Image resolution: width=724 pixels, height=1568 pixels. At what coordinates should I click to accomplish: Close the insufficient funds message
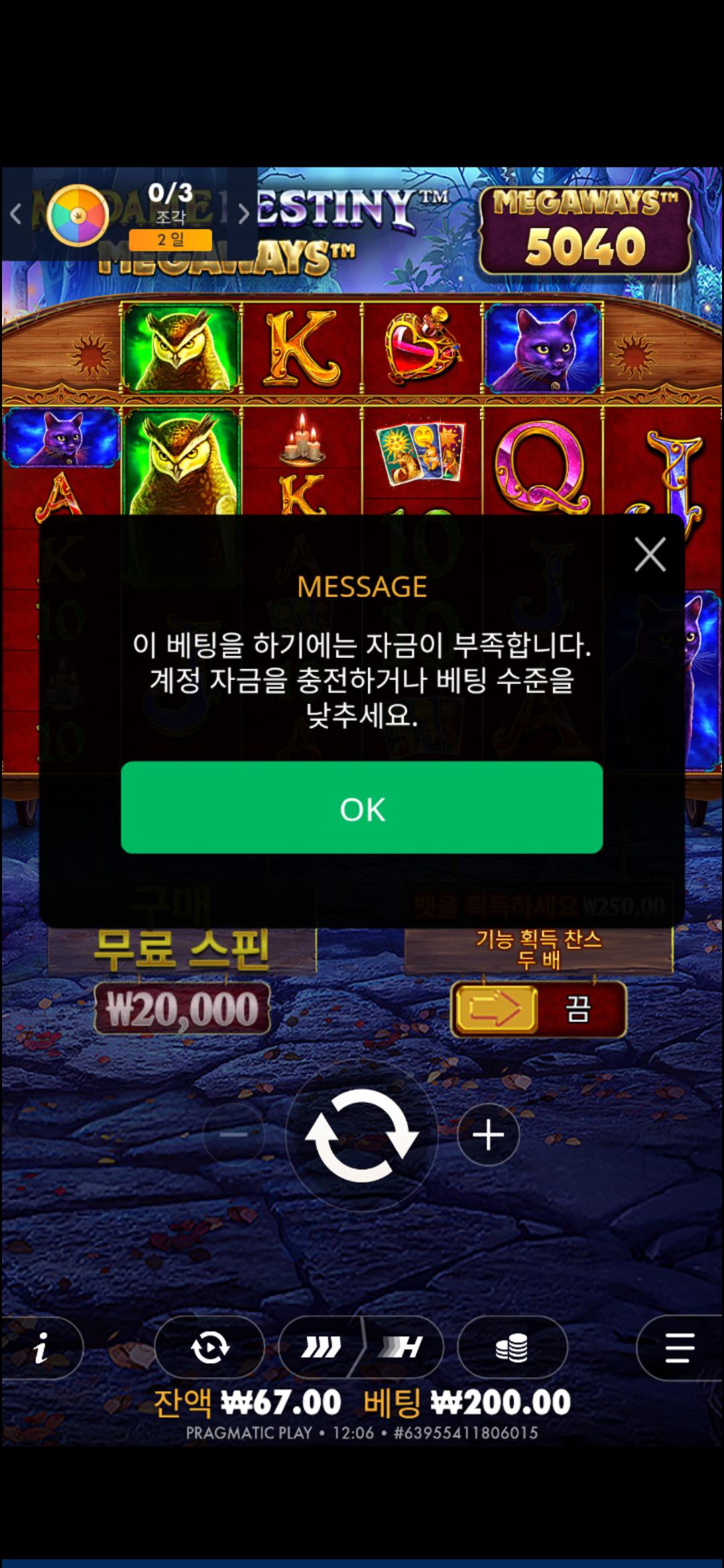pyautogui.click(x=650, y=555)
